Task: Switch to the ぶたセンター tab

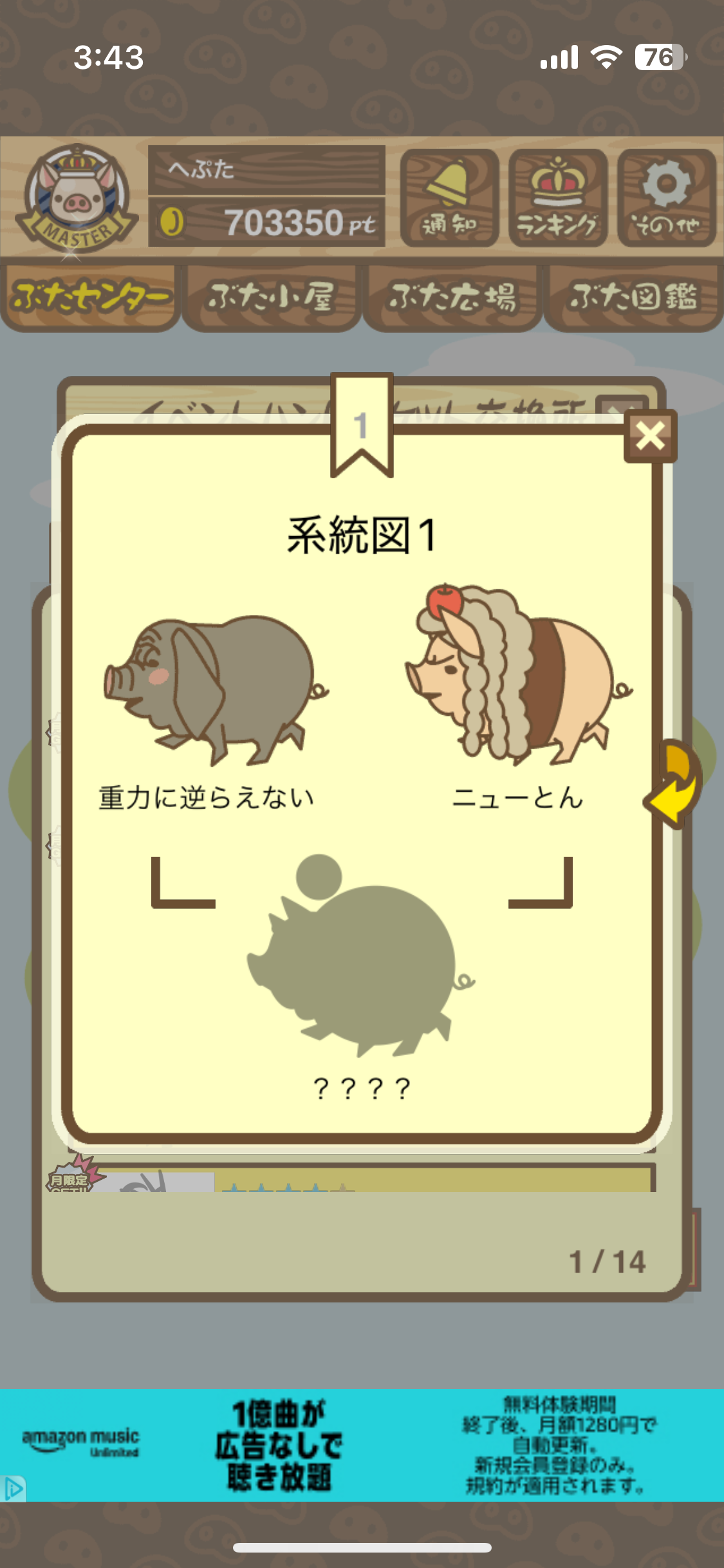Action: pyautogui.click(x=90, y=297)
